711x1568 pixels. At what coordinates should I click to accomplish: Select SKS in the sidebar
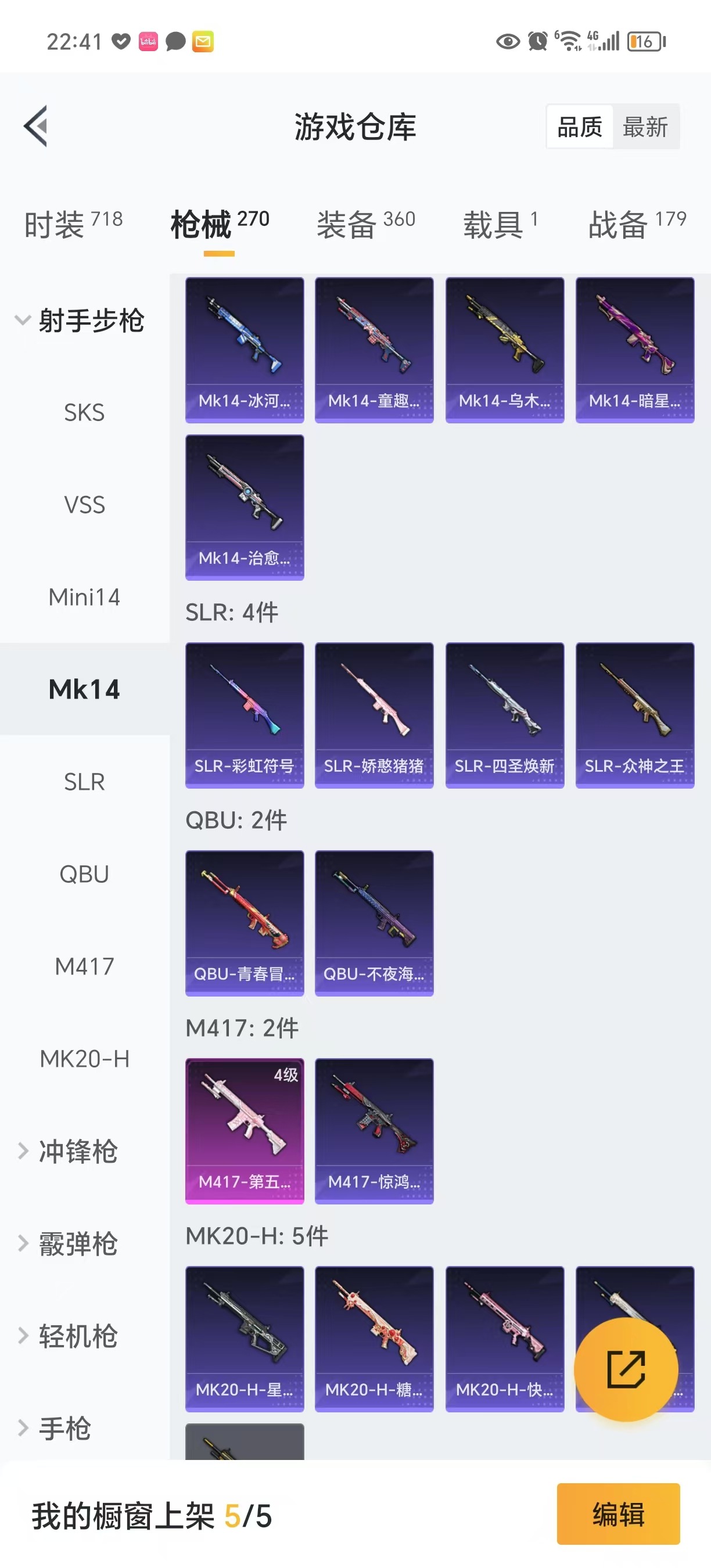pos(85,413)
